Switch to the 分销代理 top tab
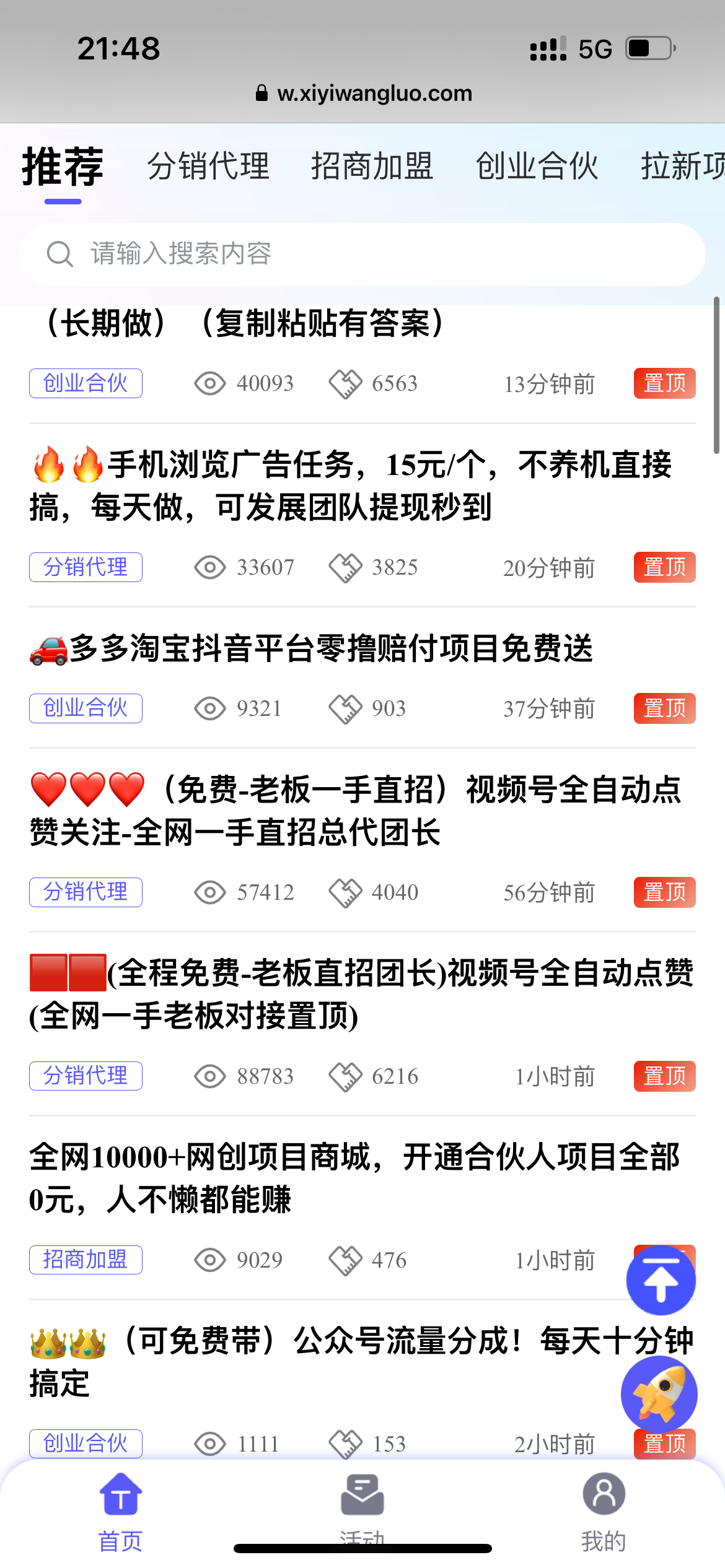725x1568 pixels. [x=208, y=166]
